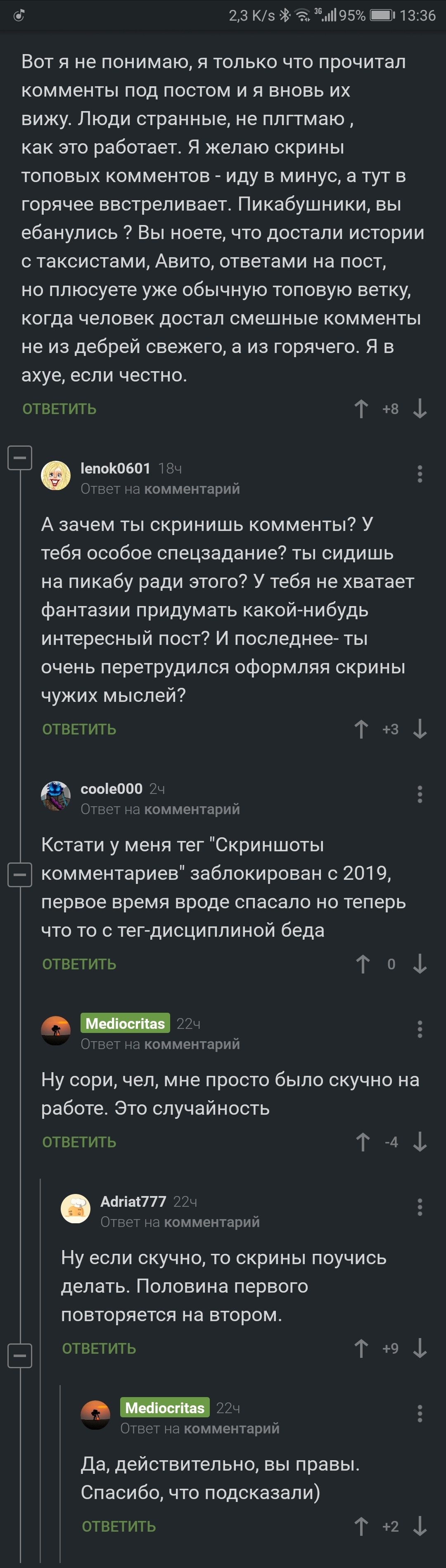View coole000's profile
The image size is (446, 1568).
click(x=111, y=789)
